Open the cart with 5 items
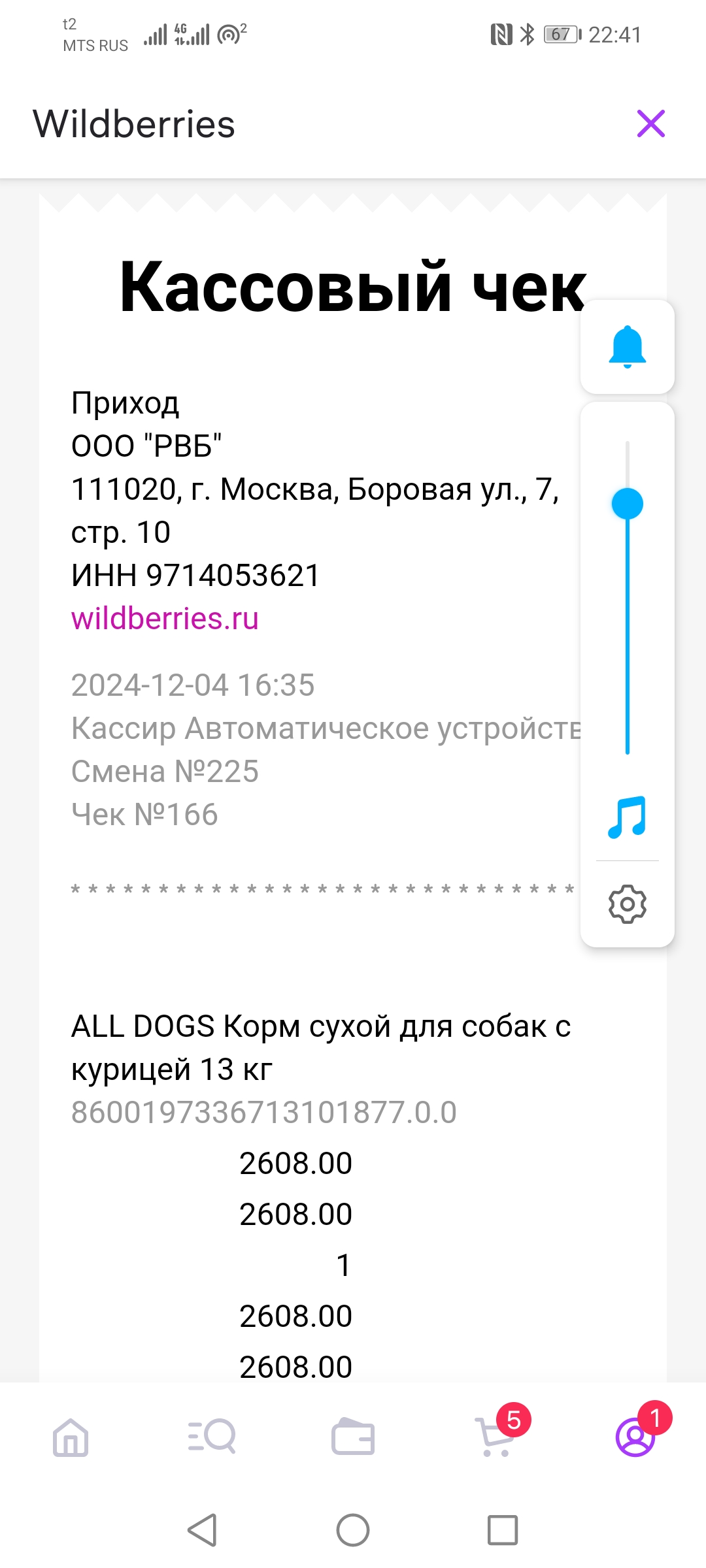 coord(496,1437)
